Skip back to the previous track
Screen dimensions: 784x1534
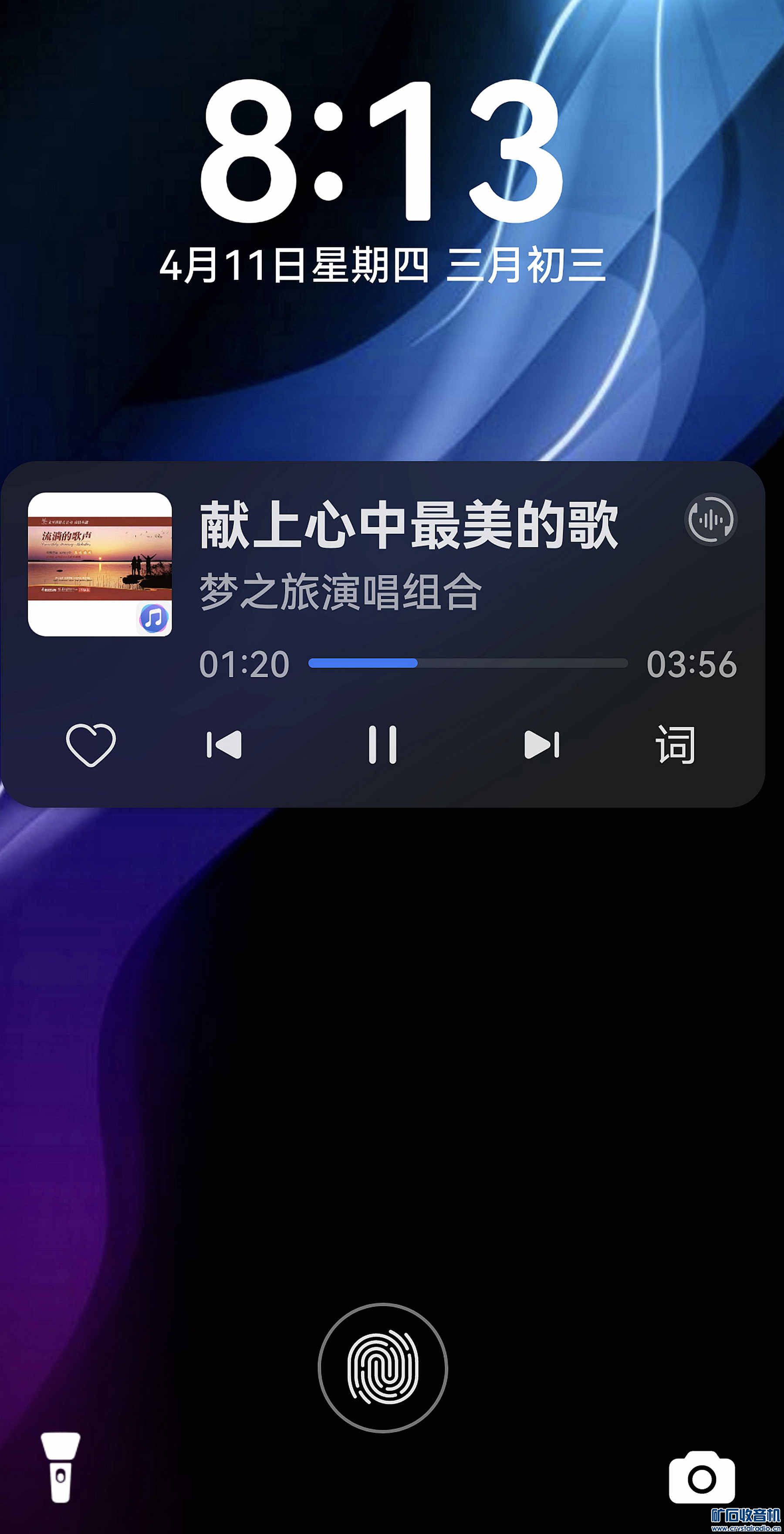(x=224, y=744)
